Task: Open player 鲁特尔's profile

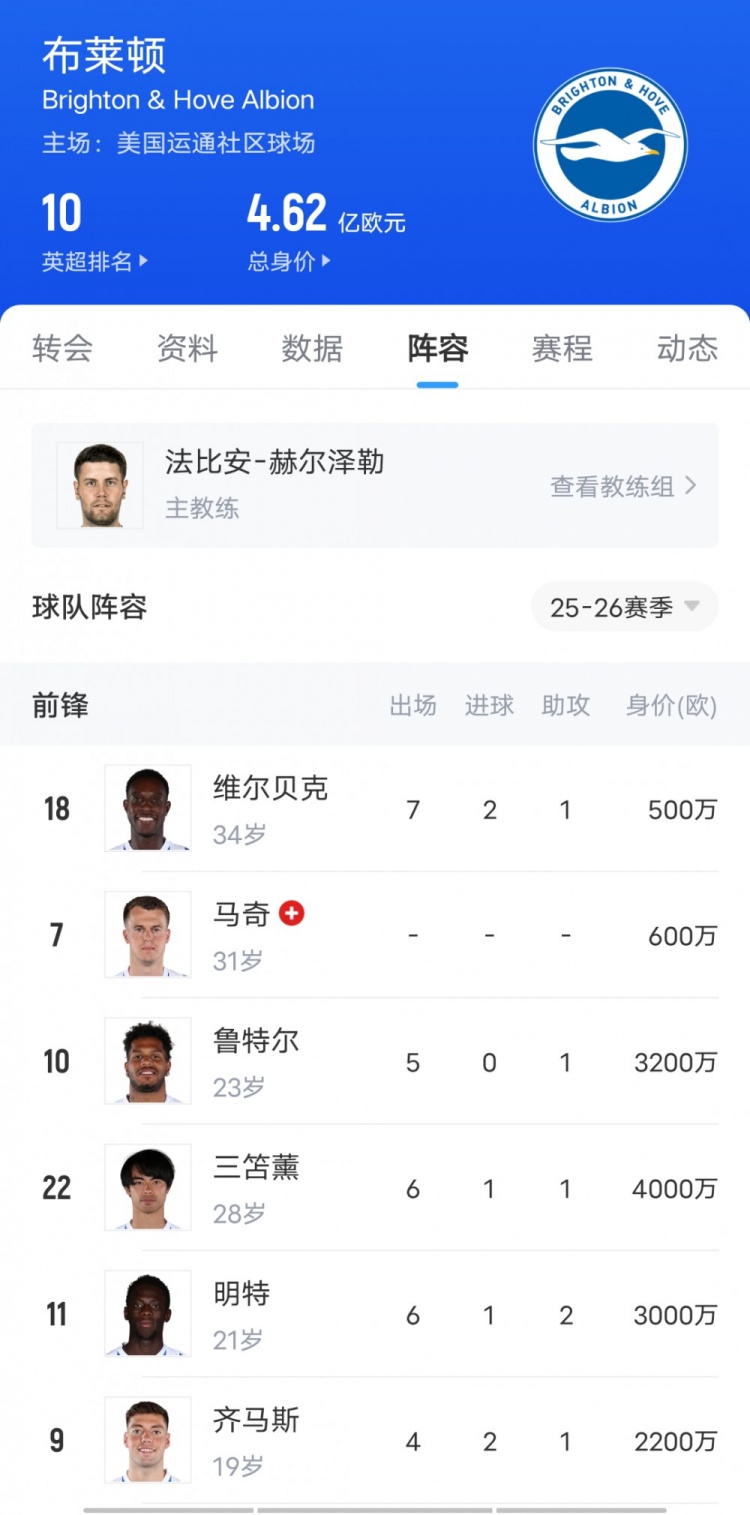Action: pyautogui.click(x=255, y=1040)
